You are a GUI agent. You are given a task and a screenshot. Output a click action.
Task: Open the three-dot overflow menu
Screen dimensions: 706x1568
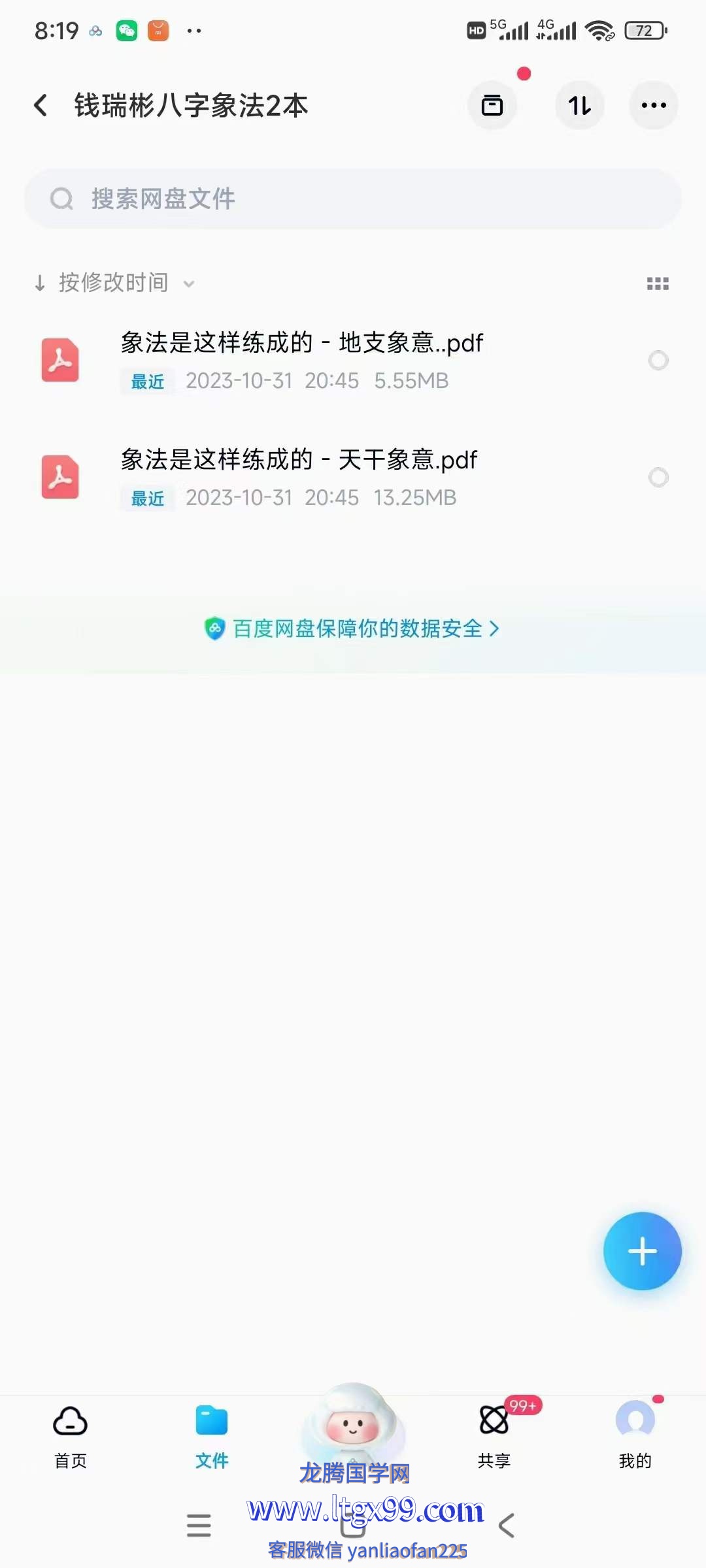(x=653, y=105)
